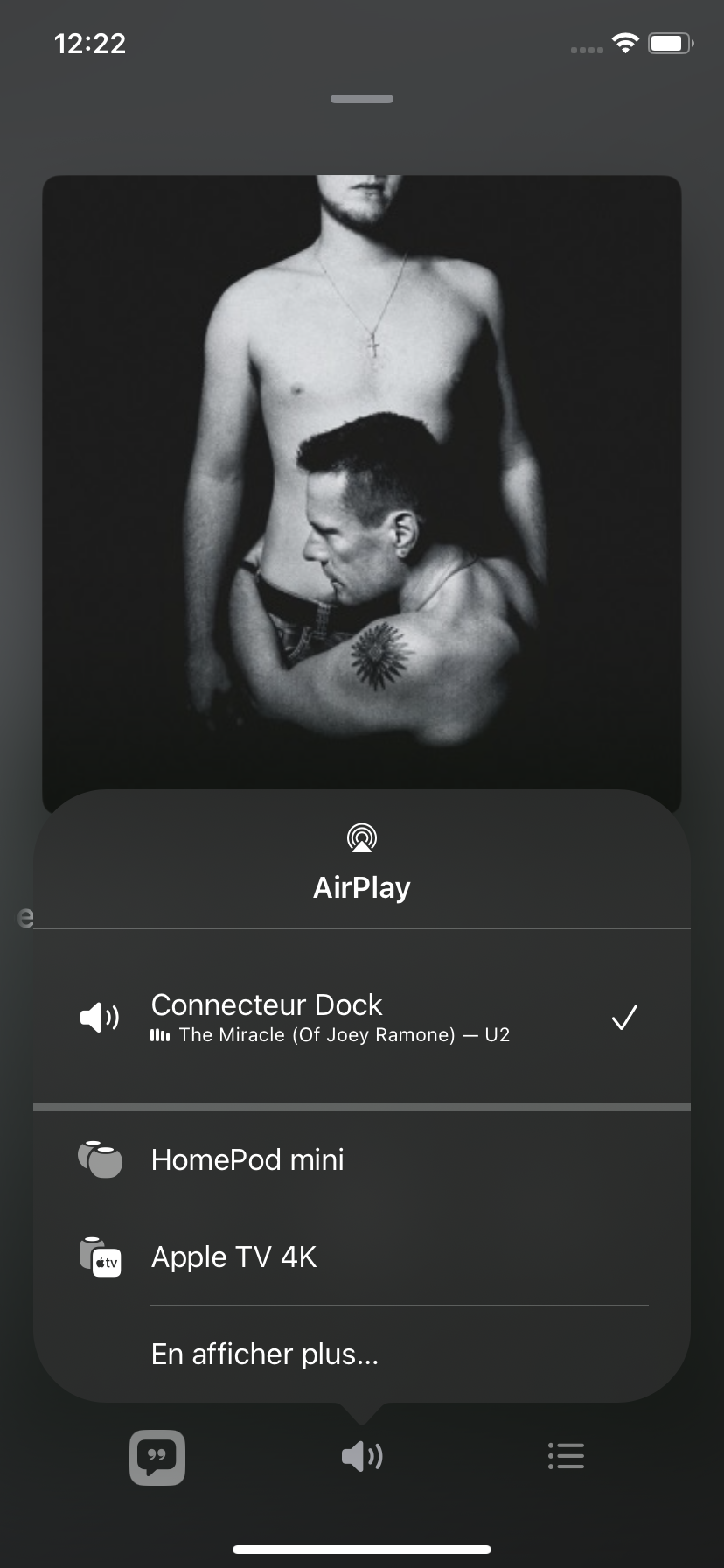Tap the grabber handle above the artwork
The image size is (724, 1568).
(362, 99)
